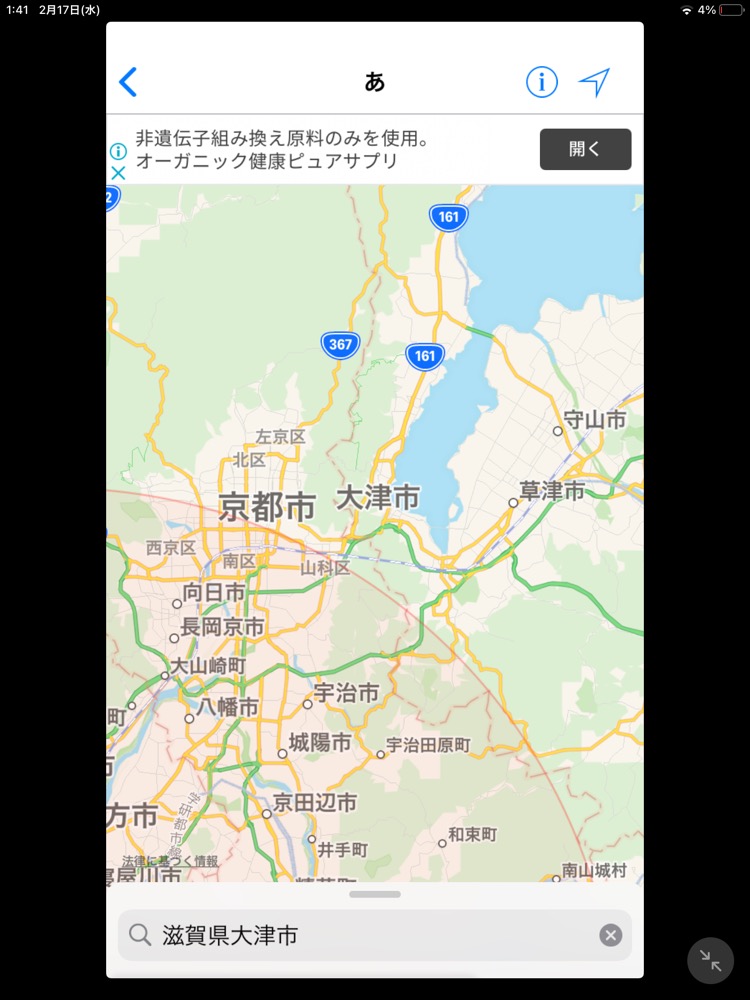The height and width of the screenshot is (1000, 750).
Task: Clear the search text
Action: 610,935
